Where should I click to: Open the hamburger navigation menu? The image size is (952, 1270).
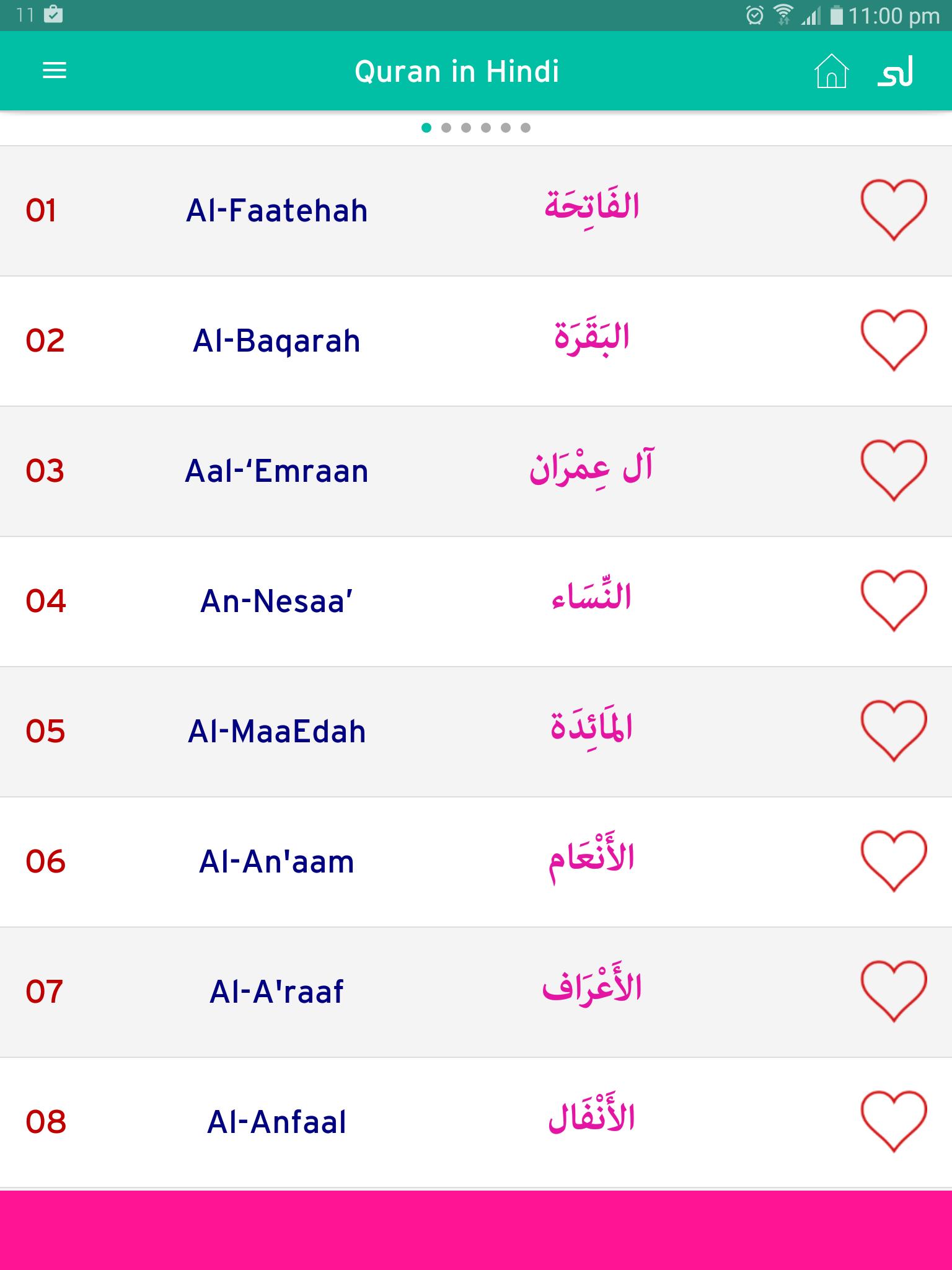[54, 71]
